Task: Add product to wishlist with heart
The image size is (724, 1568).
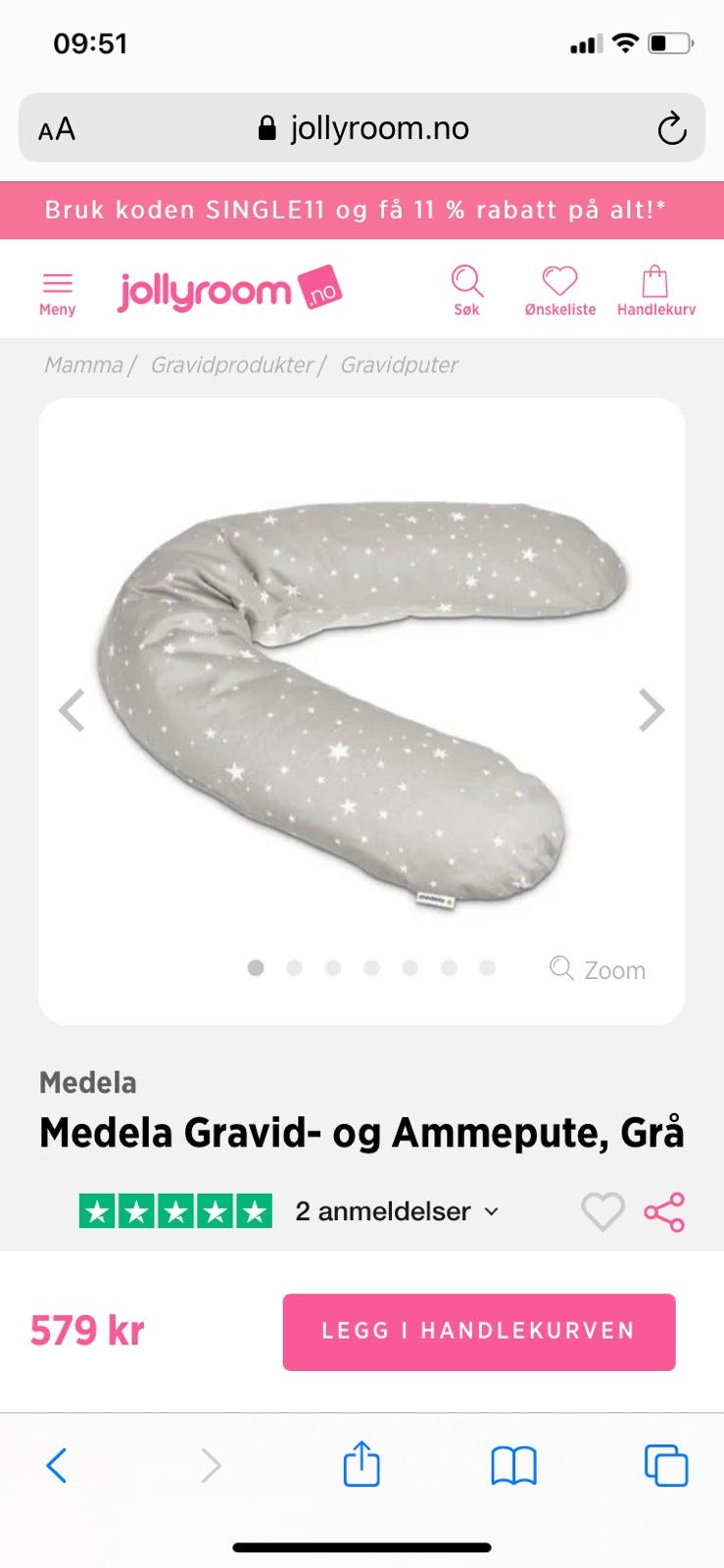Action: coord(603,1212)
